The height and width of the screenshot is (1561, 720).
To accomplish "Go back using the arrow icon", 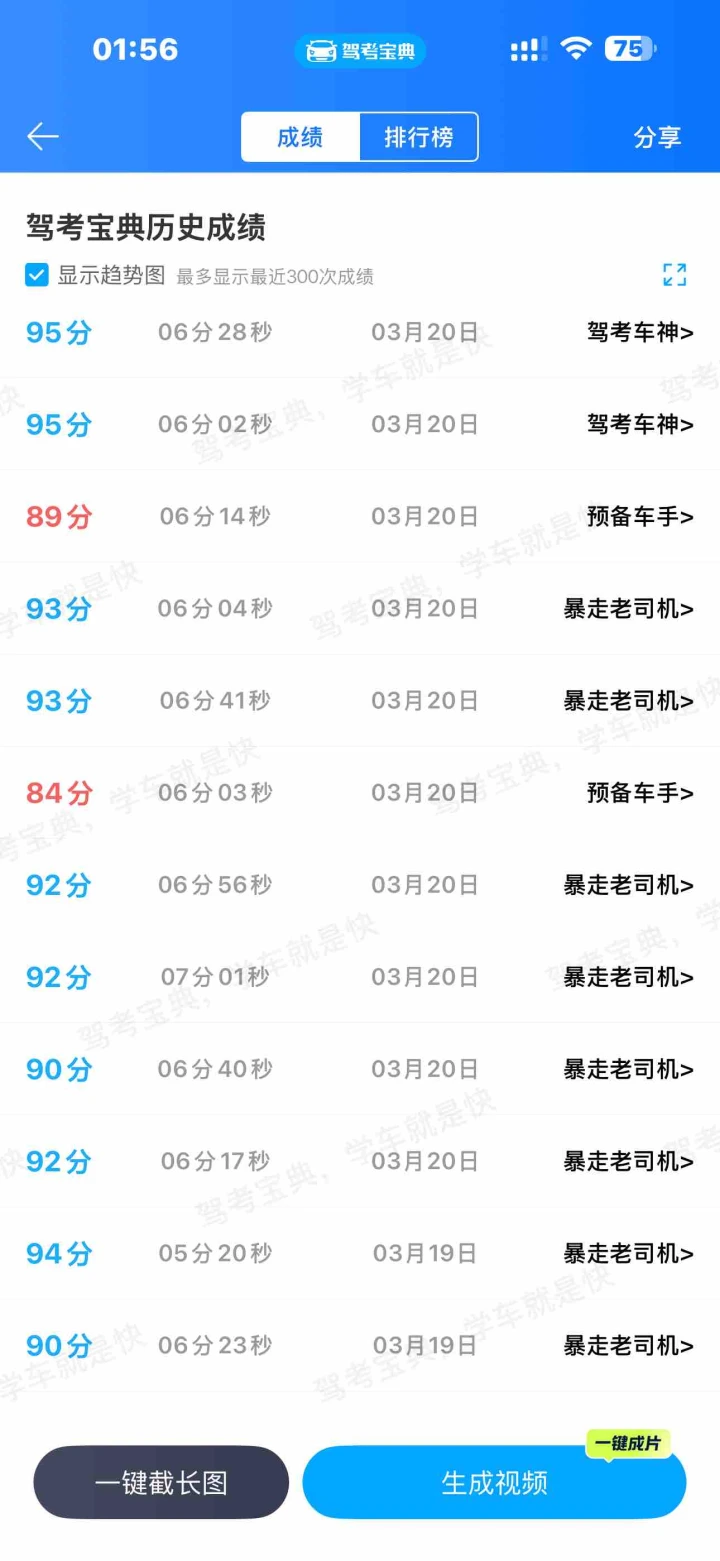I will point(43,137).
